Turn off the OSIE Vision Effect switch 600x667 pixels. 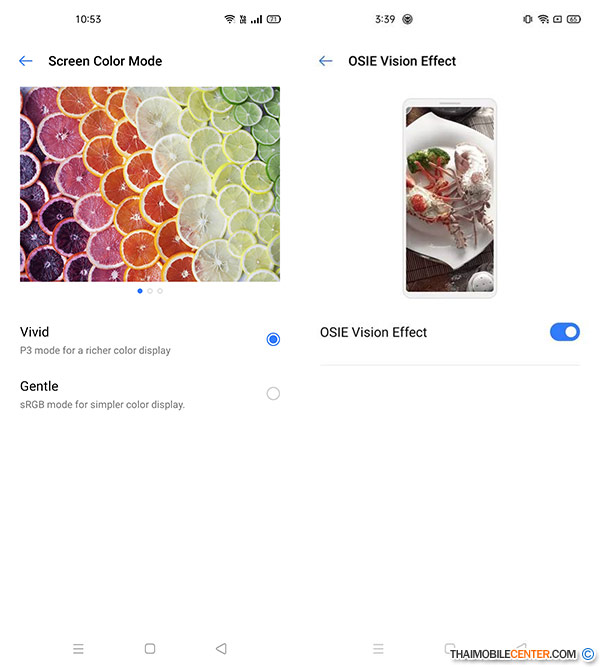(x=564, y=332)
